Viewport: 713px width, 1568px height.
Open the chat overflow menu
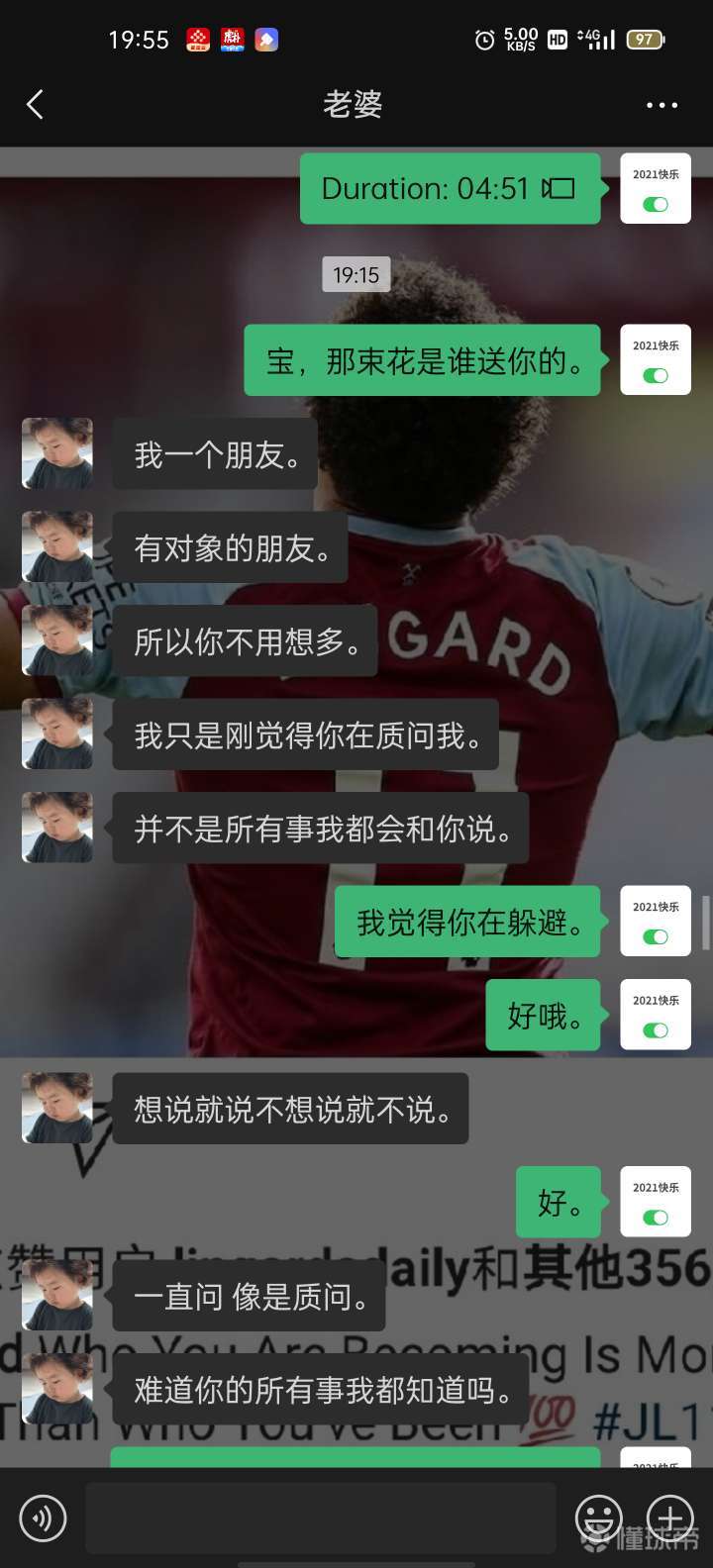point(662,105)
